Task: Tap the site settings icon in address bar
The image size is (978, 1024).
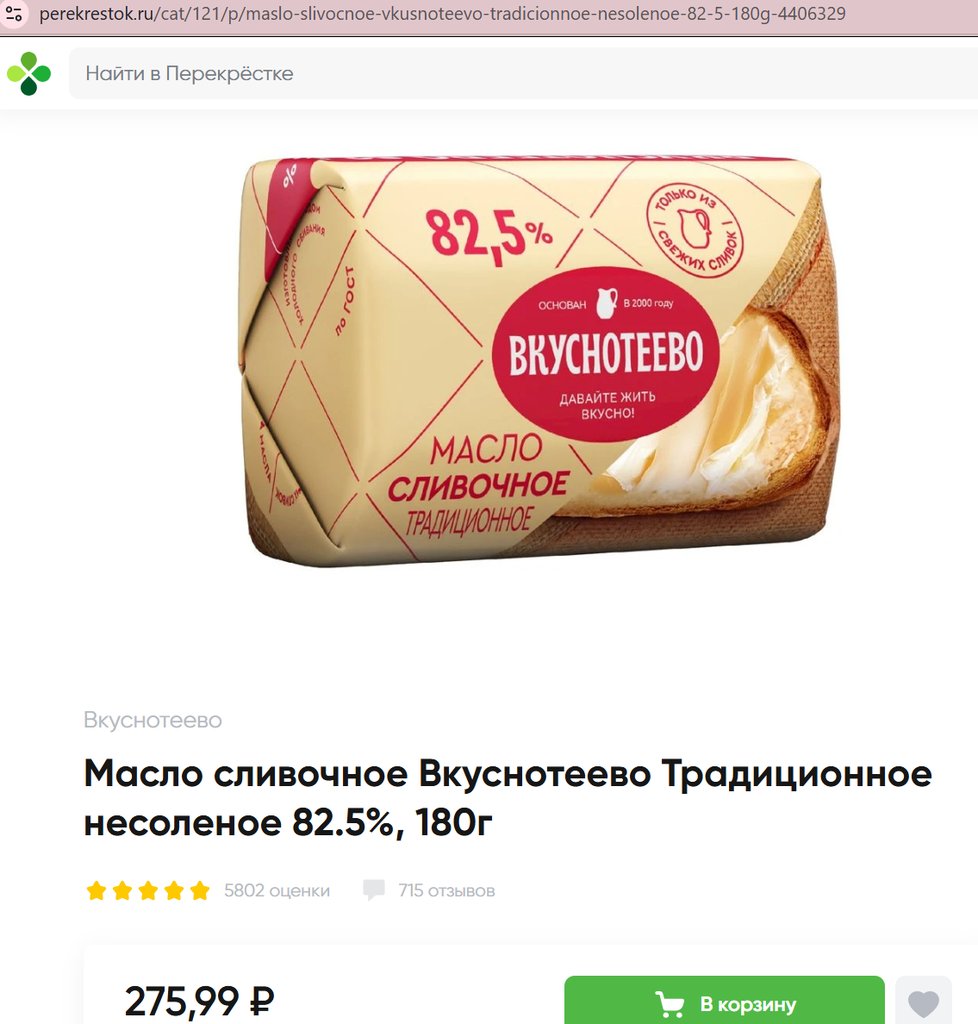Action: coord(15,14)
